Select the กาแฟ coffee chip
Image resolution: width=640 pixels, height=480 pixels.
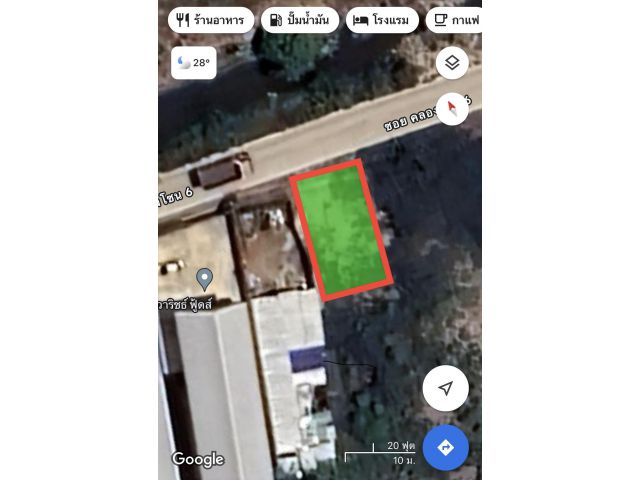455,20
